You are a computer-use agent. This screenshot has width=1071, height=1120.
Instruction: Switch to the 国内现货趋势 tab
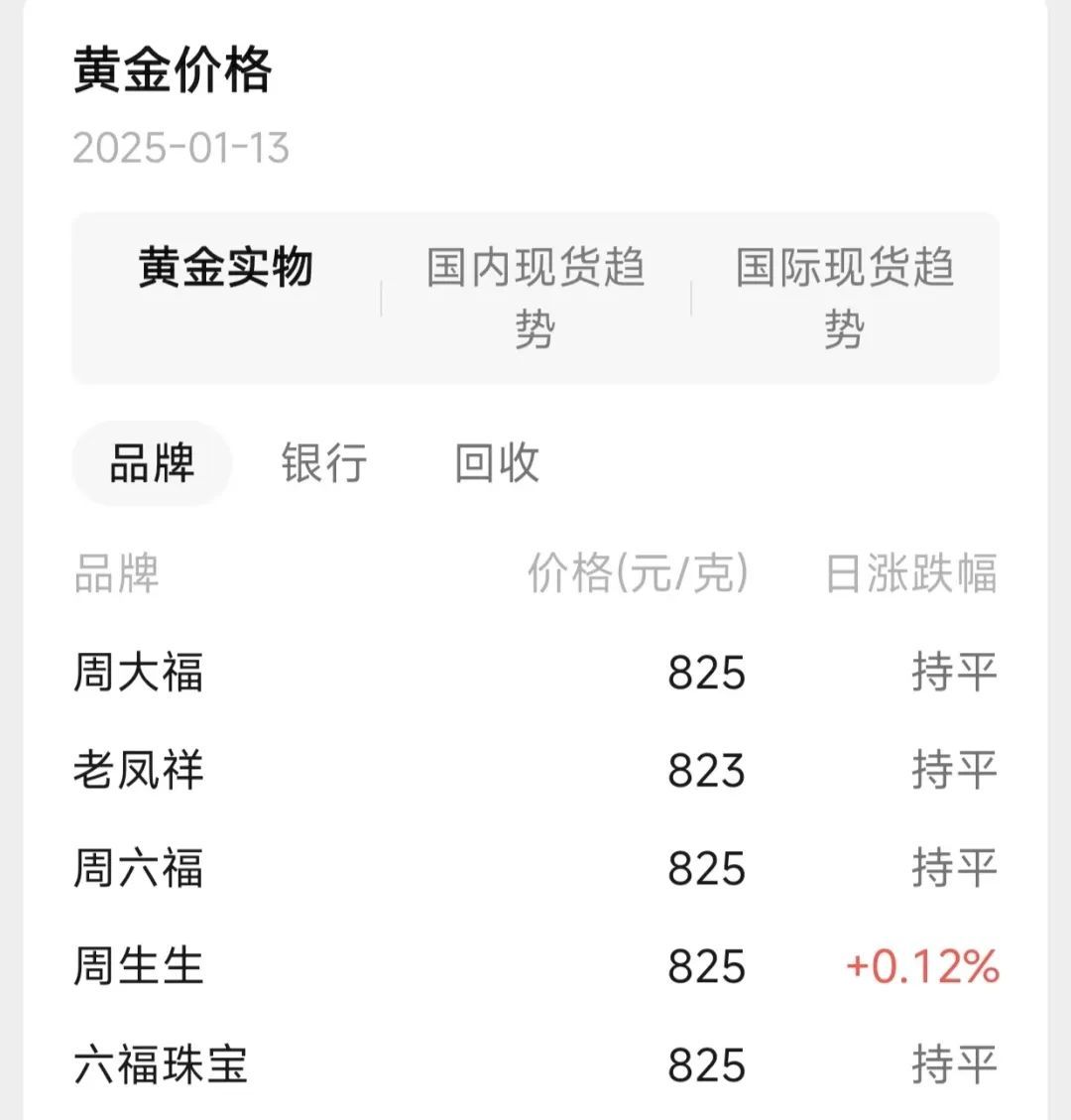[535, 298]
